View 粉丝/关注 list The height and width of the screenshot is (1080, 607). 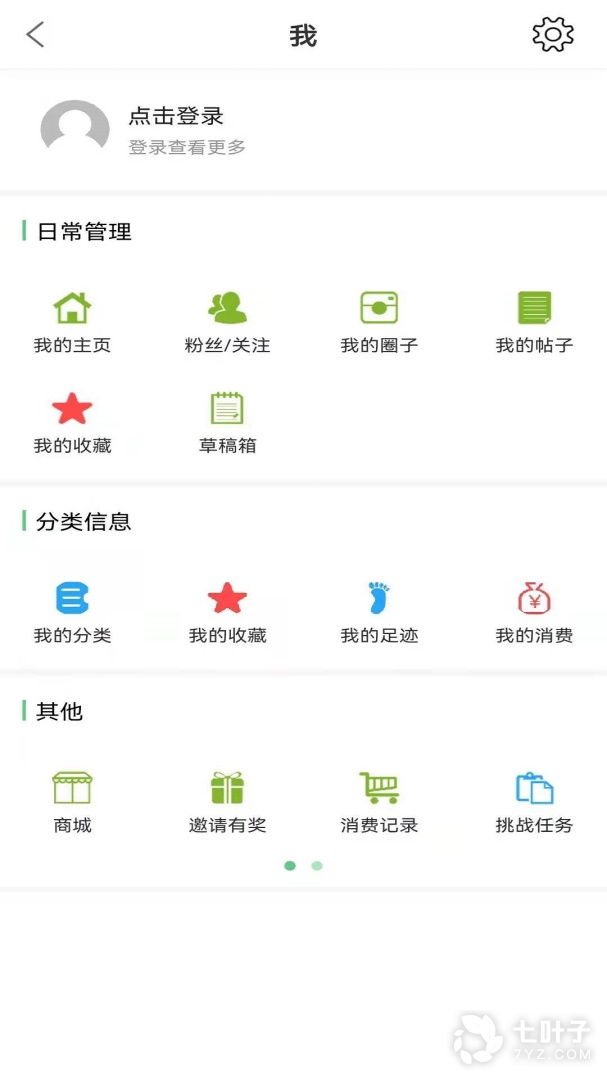point(227,322)
